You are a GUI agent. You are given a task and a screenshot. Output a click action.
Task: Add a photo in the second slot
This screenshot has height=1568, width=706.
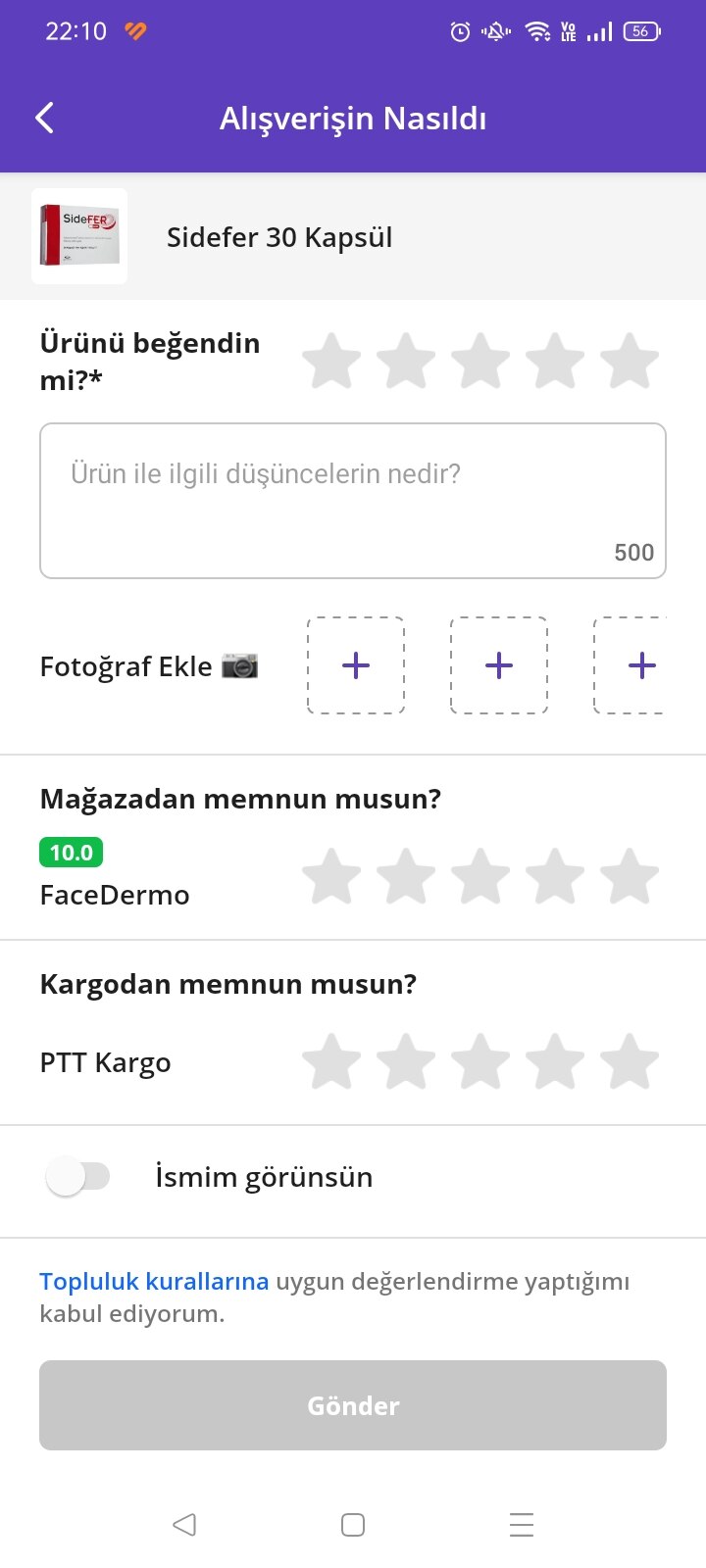(x=499, y=665)
